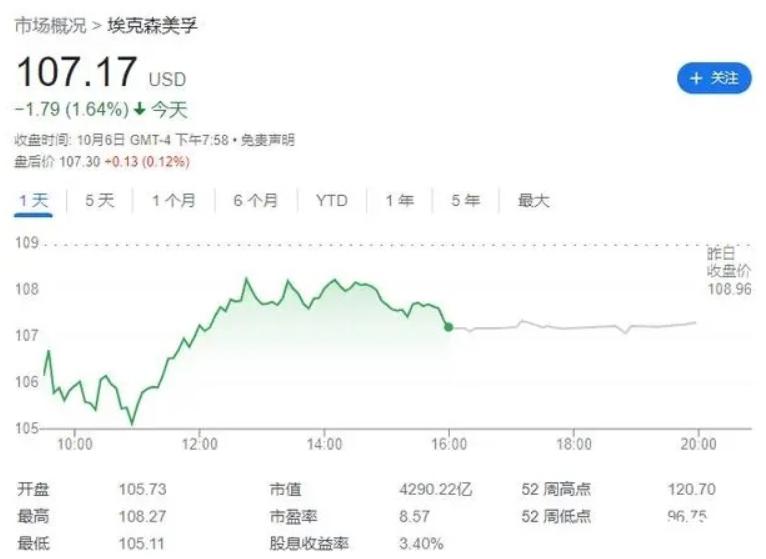View the YTD price chart
Image resolution: width=766 pixels, height=559 pixels.
click(x=331, y=201)
